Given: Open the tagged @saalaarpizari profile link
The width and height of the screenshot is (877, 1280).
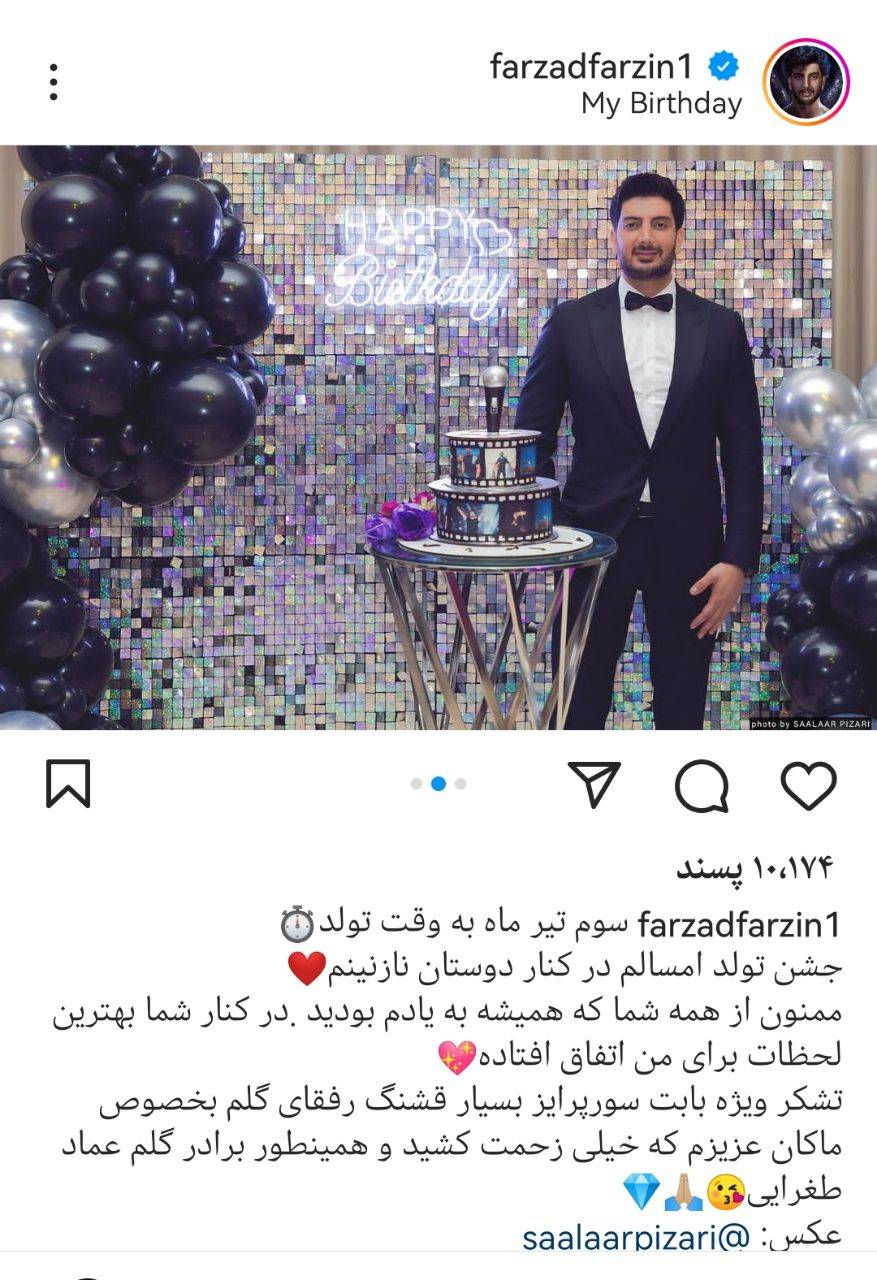Looking at the screenshot, I should pos(622,1237).
